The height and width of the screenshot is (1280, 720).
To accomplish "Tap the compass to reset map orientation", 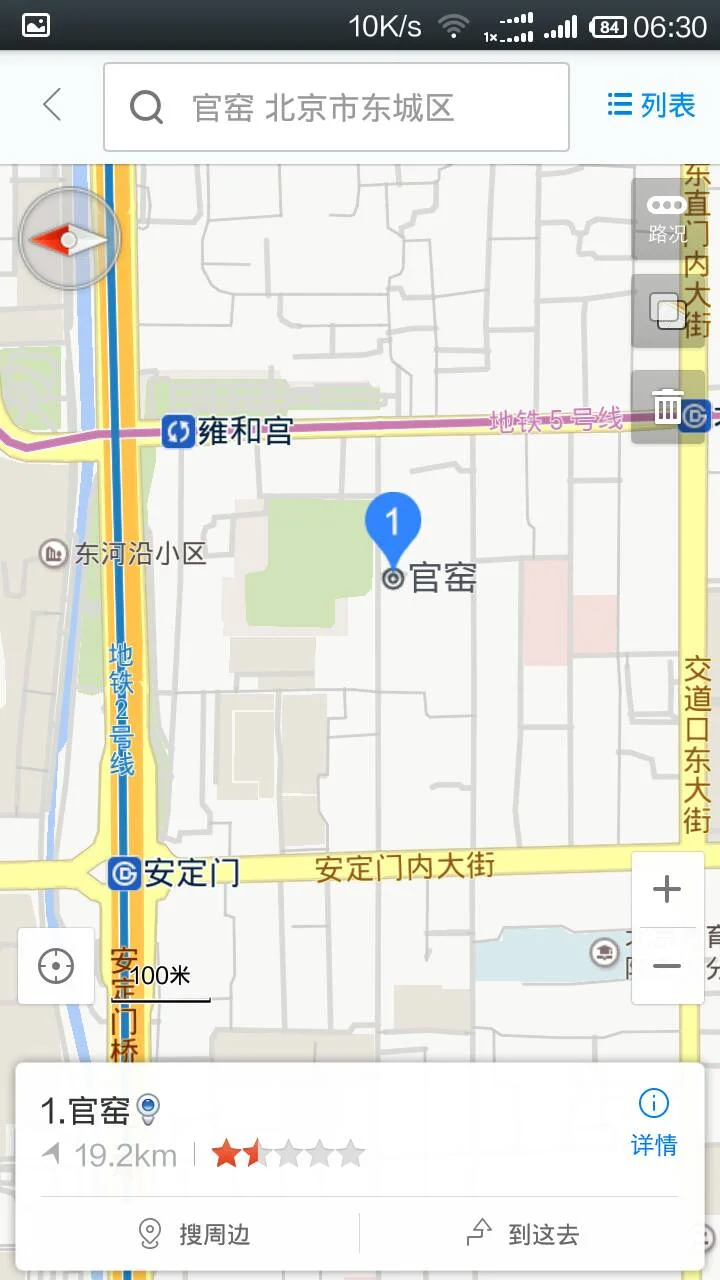I will click(x=69, y=237).
